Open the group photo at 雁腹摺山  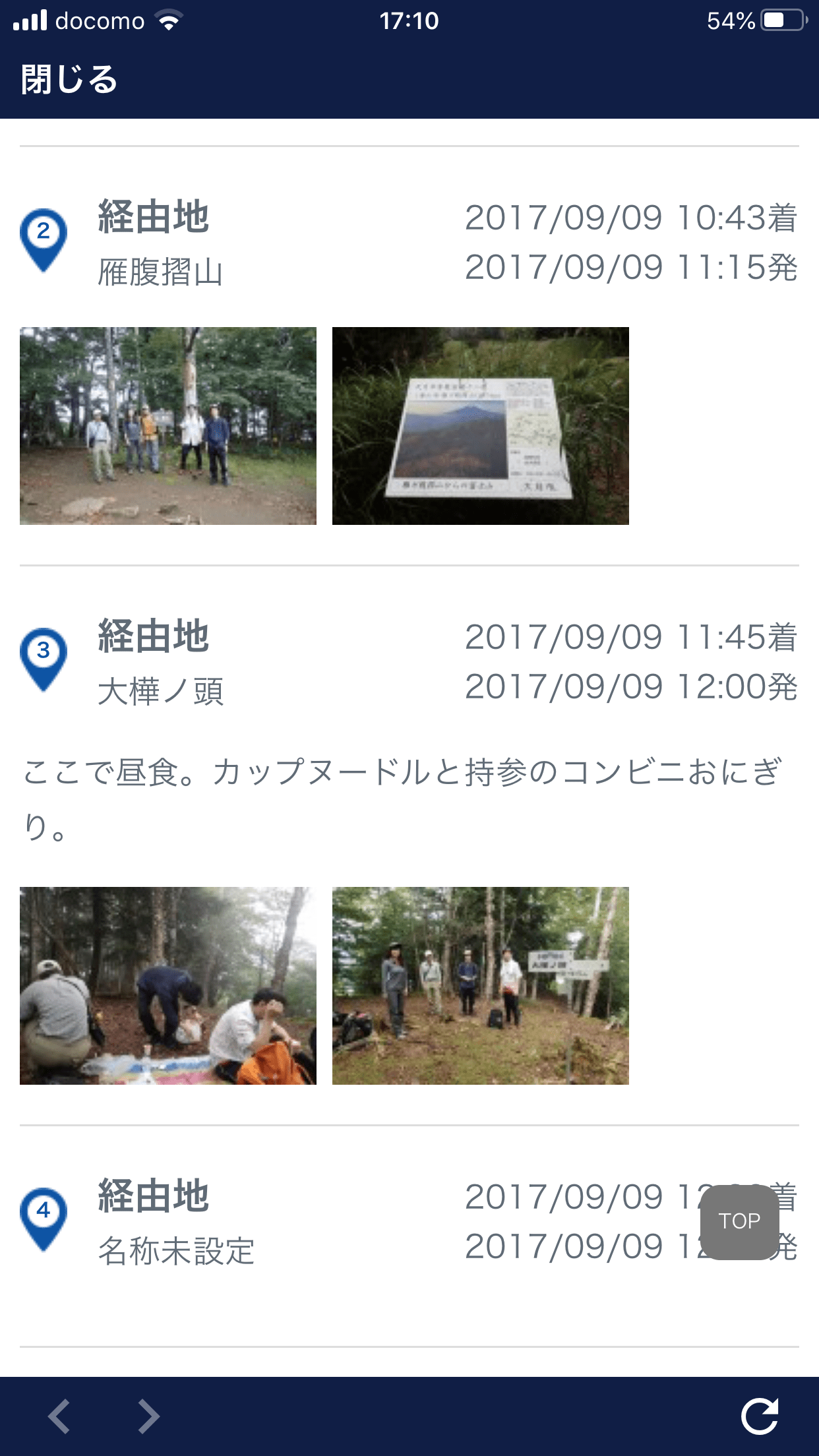pos(168,426)
